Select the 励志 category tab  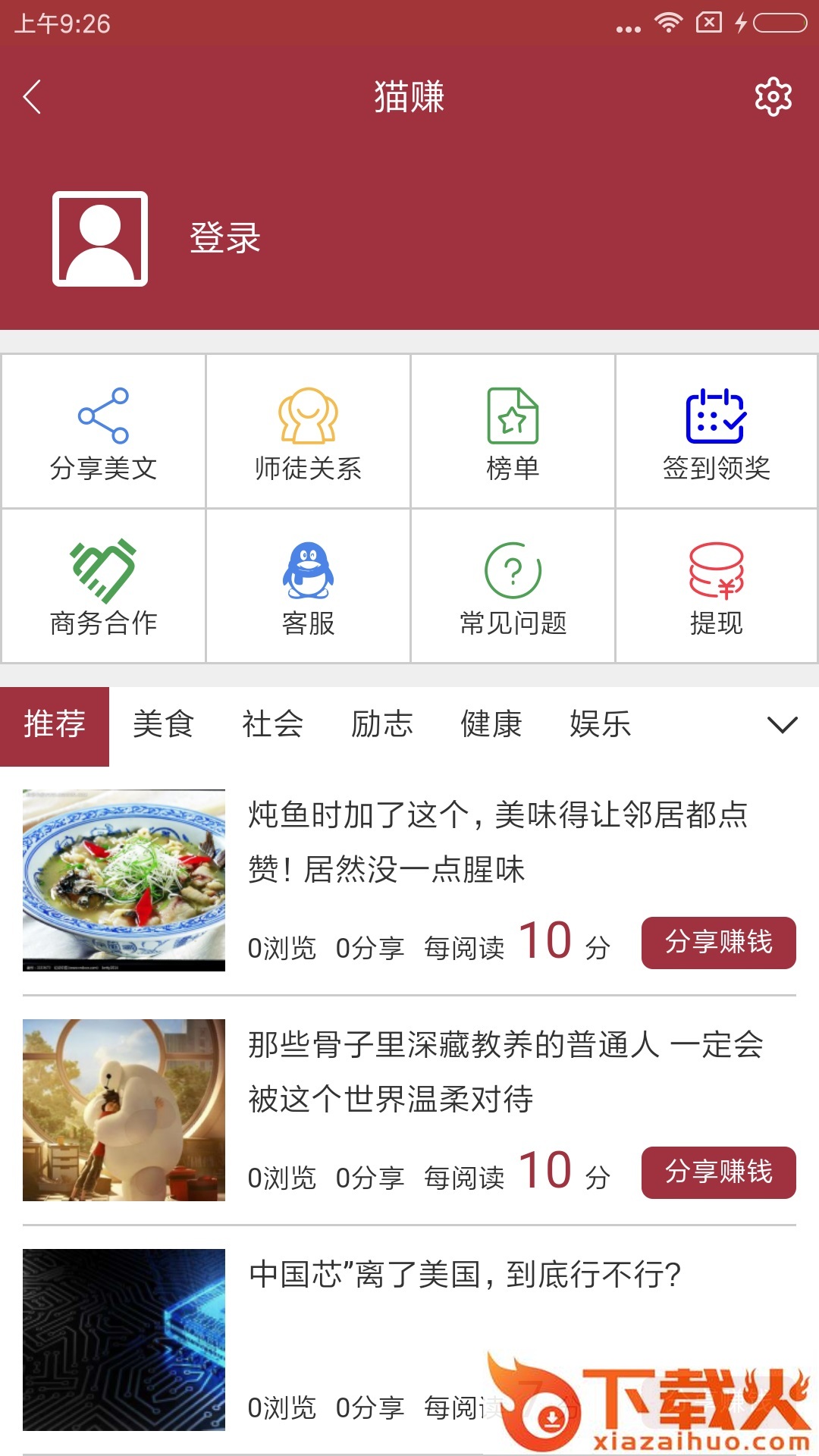tap(381, 725)
